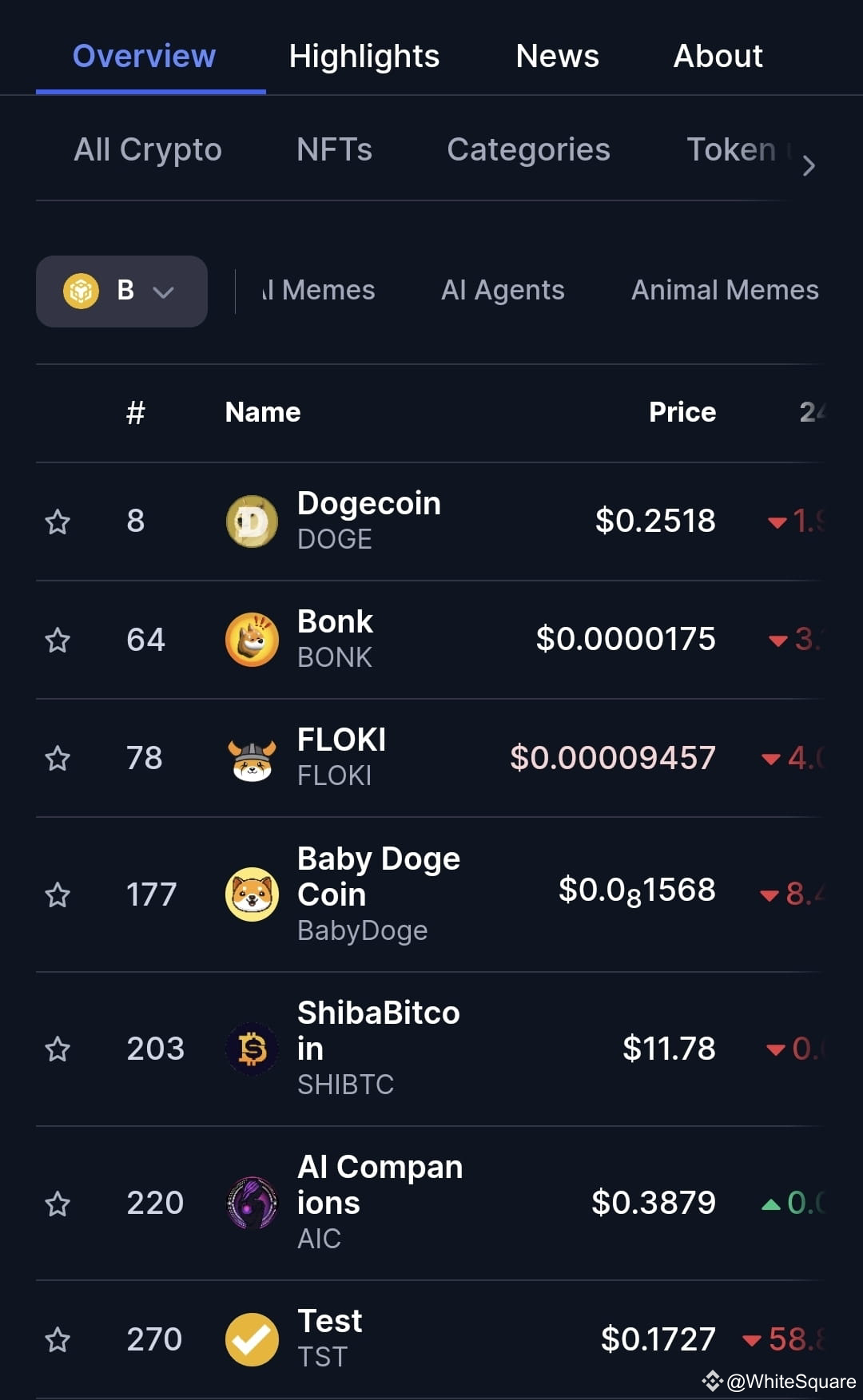
Task: Star Baby Doge Coin row
Action: pos(58,896)
